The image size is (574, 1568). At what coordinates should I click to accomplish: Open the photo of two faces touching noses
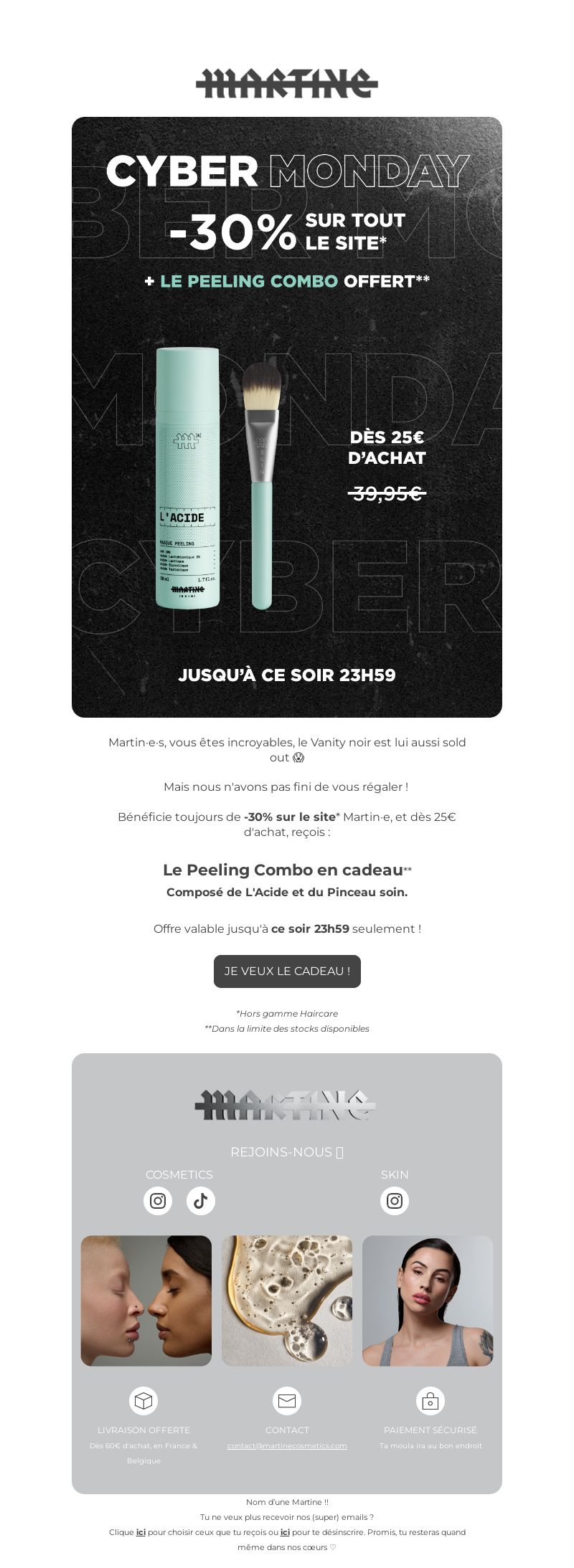146,1301
